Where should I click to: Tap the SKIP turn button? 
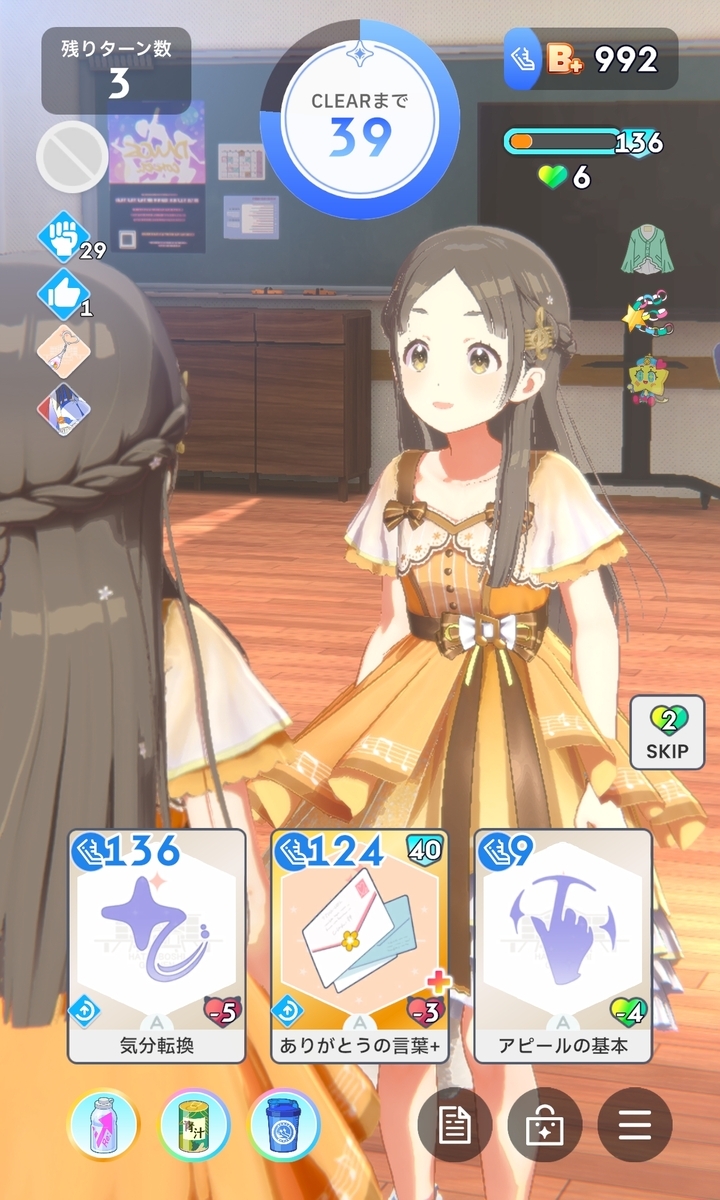pyautogui.click(x=667, y=732)
